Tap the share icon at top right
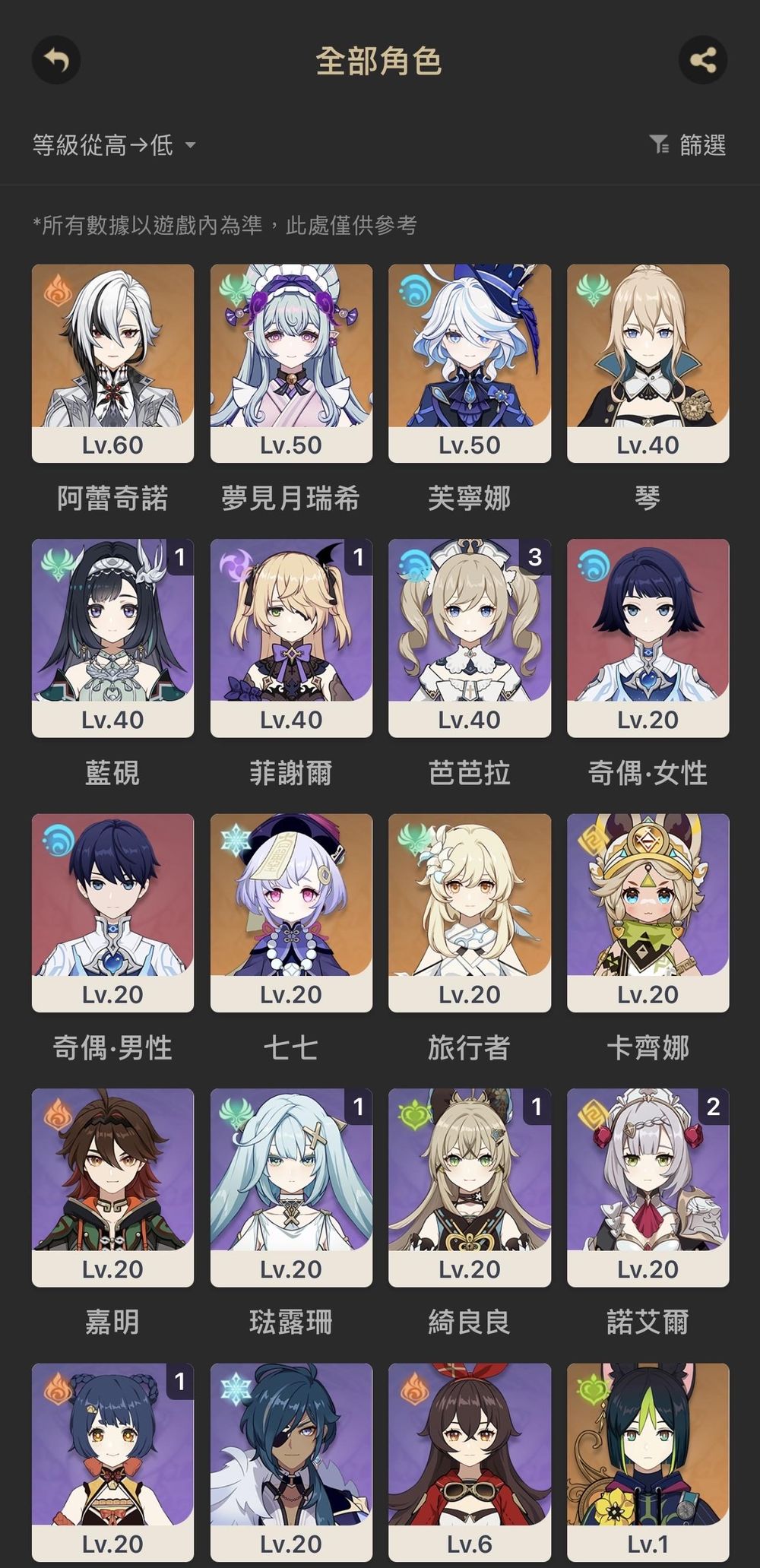Viewport: 760px width, 1568px height. [704, 59]
